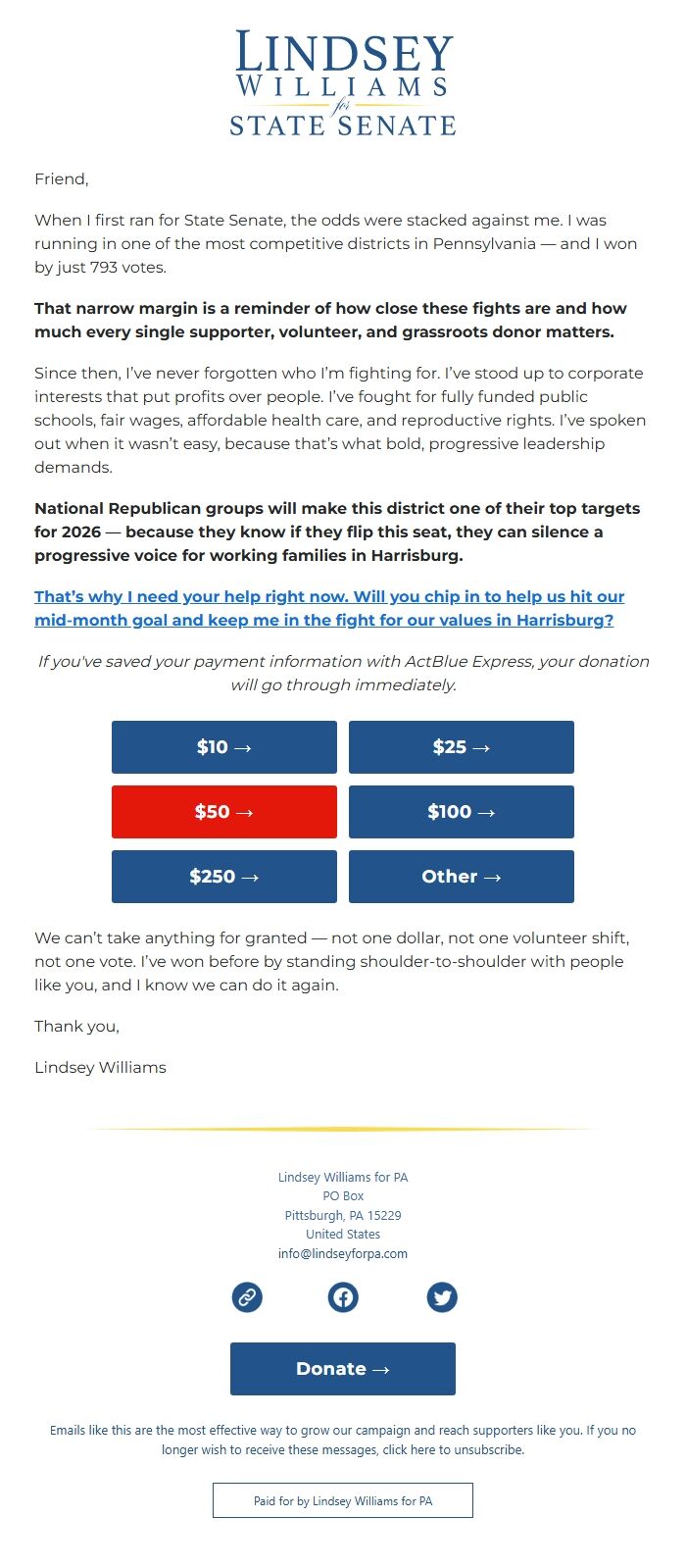Visit the campaign's Facebook page
Image resolution: width=686 pixels, height=1568 pixels.
[343, 1297]
